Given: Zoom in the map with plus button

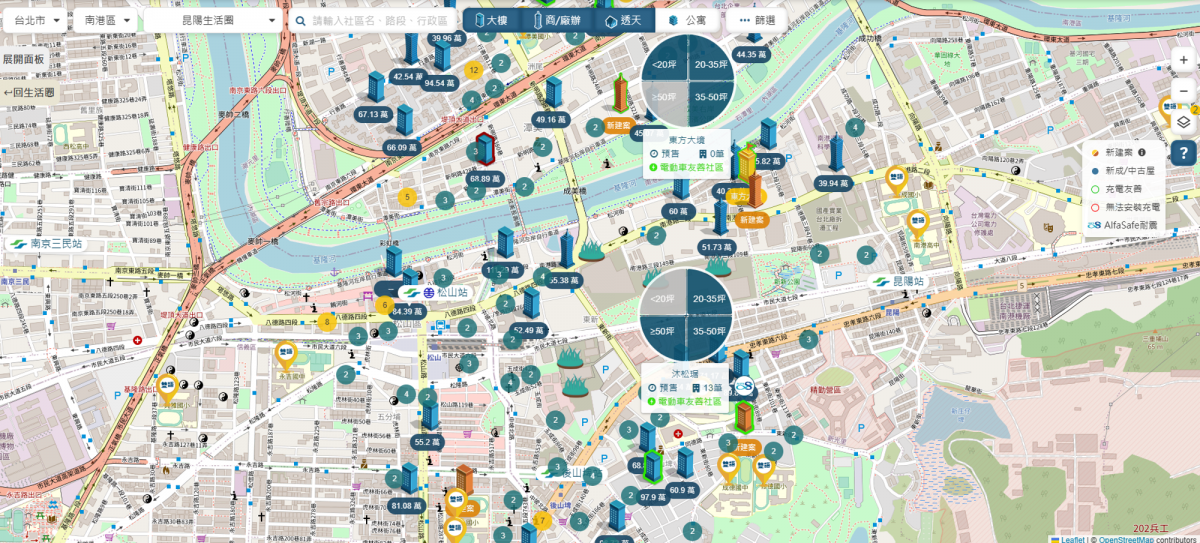Looking at the screenshot, I should pos(1183,60).
